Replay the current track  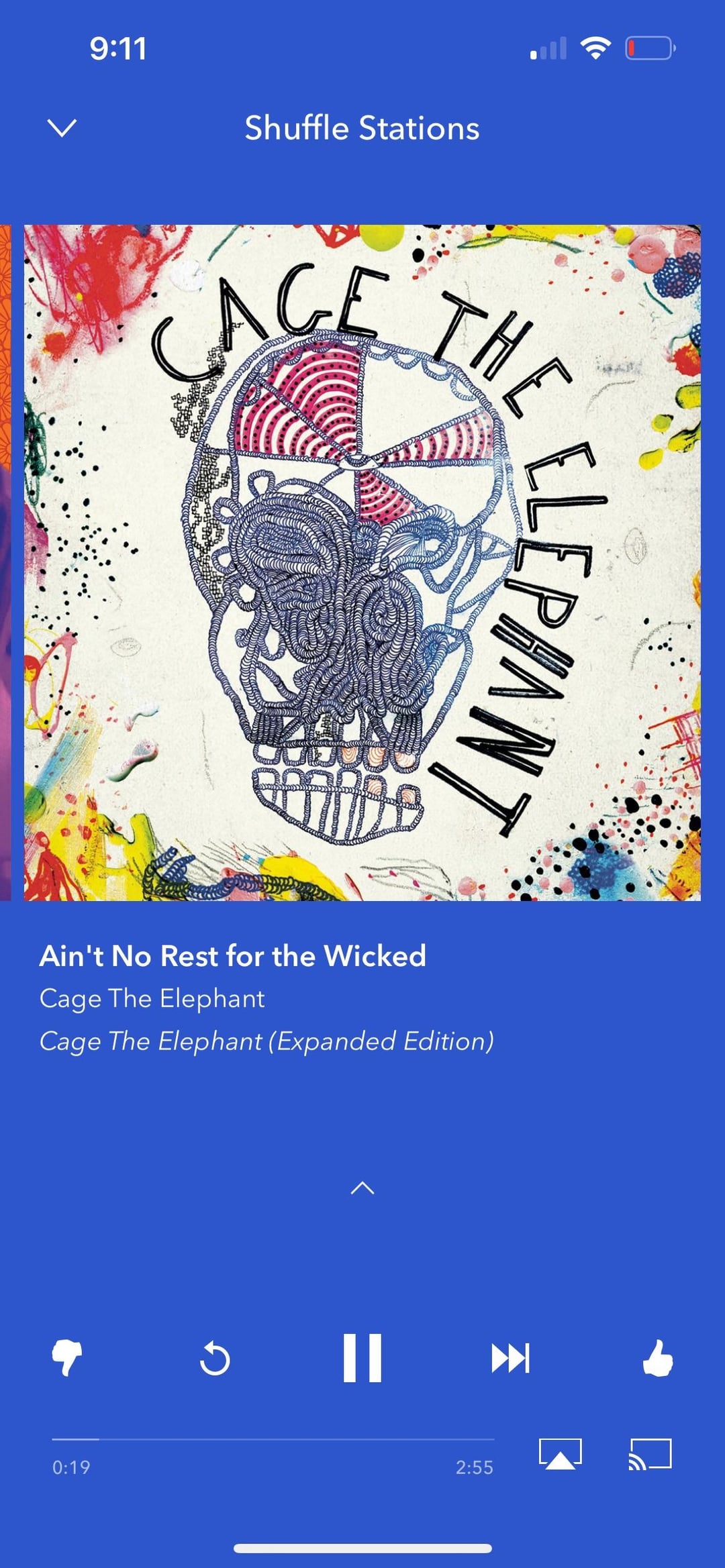(x=215, y=1359)
